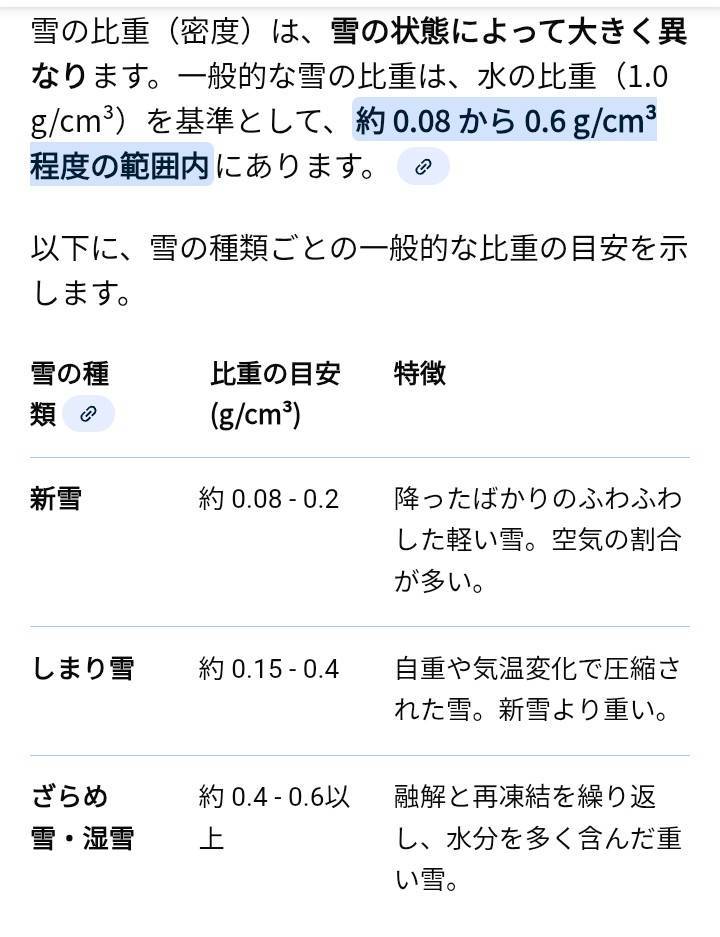720x937 pixels.
Task: Open the source link beside 雪の種類 header
Action: click(88, 413)
